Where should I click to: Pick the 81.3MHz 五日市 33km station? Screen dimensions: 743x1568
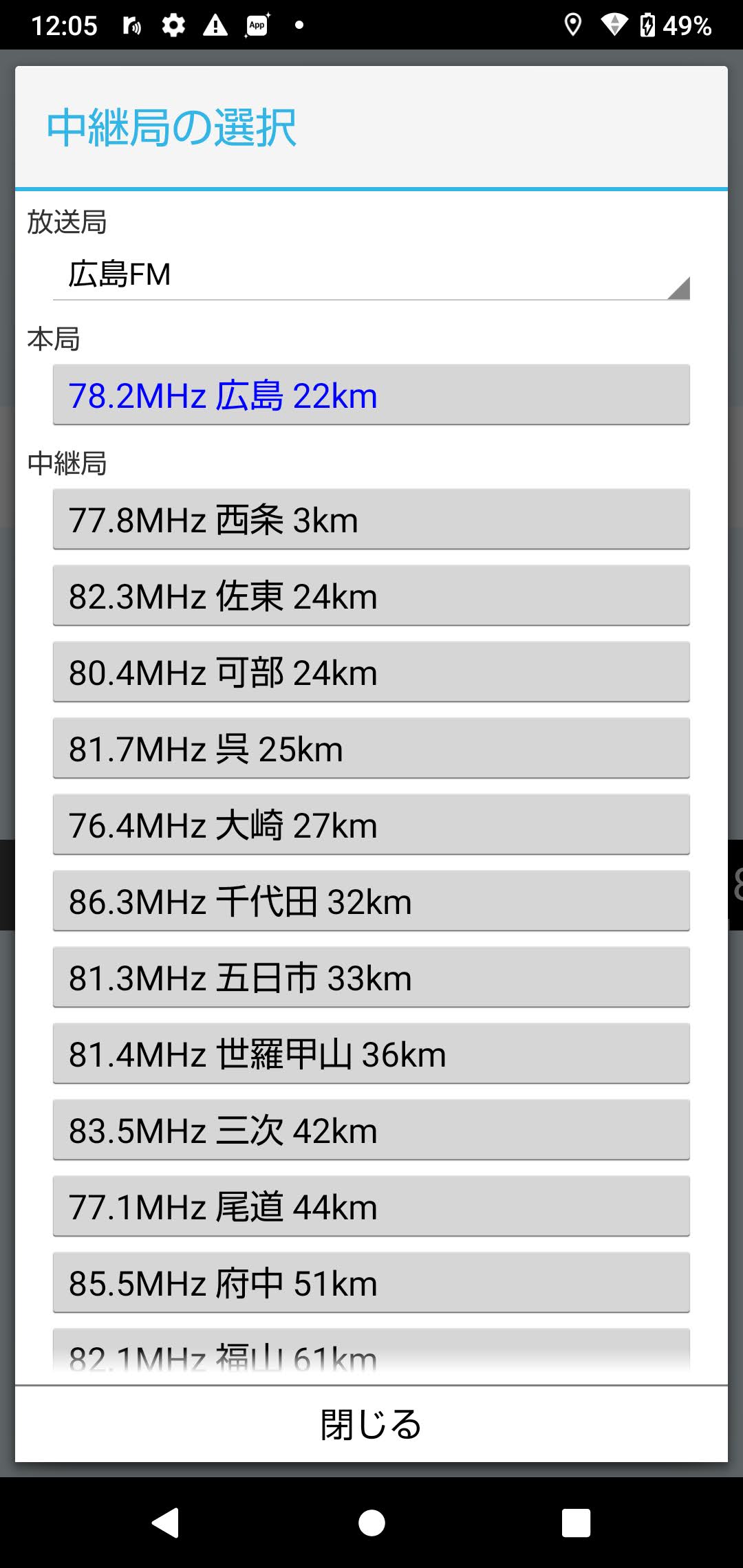point(371,977)
